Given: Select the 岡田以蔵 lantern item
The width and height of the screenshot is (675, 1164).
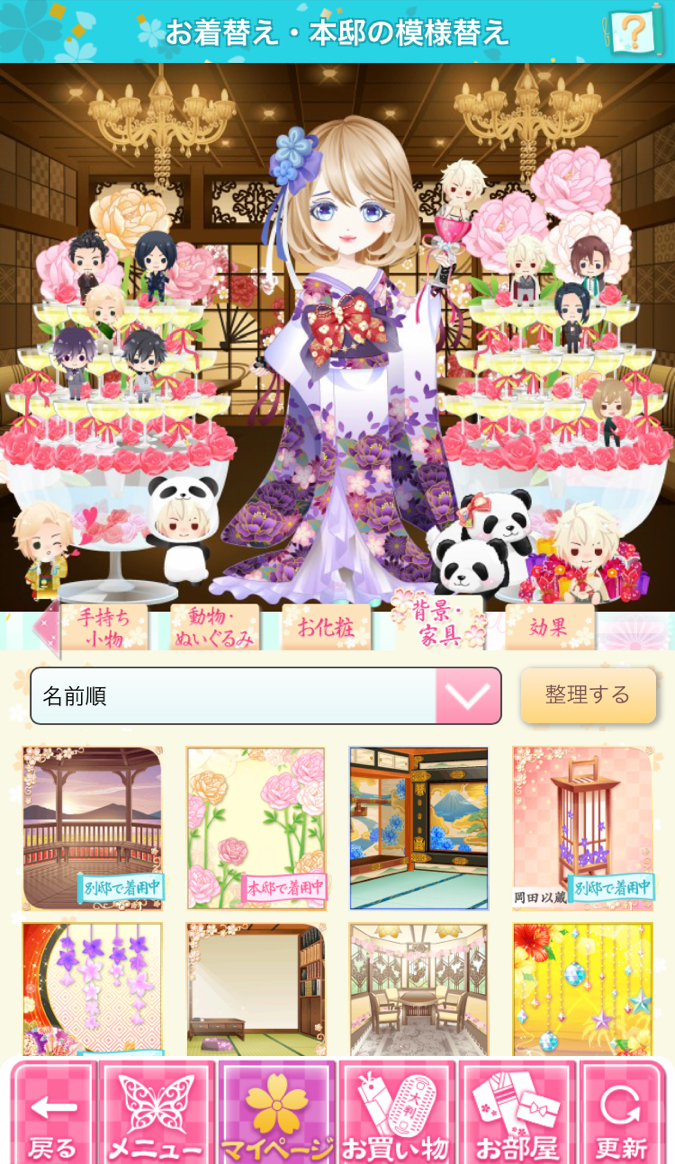Looking at the screenshot, I should coord(583,827).
